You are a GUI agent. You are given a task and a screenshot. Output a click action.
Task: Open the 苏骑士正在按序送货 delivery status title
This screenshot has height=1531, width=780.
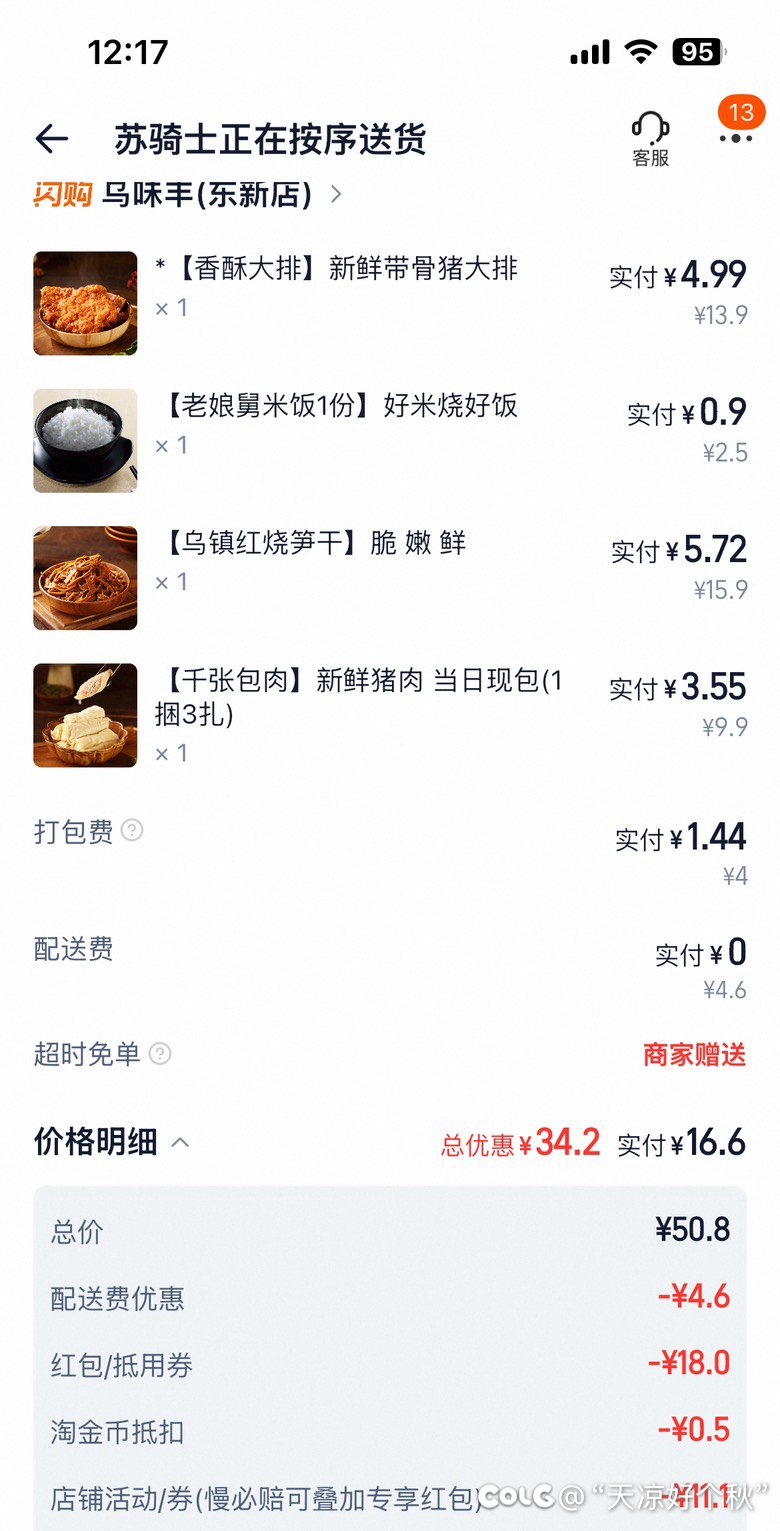click(270, 140)
